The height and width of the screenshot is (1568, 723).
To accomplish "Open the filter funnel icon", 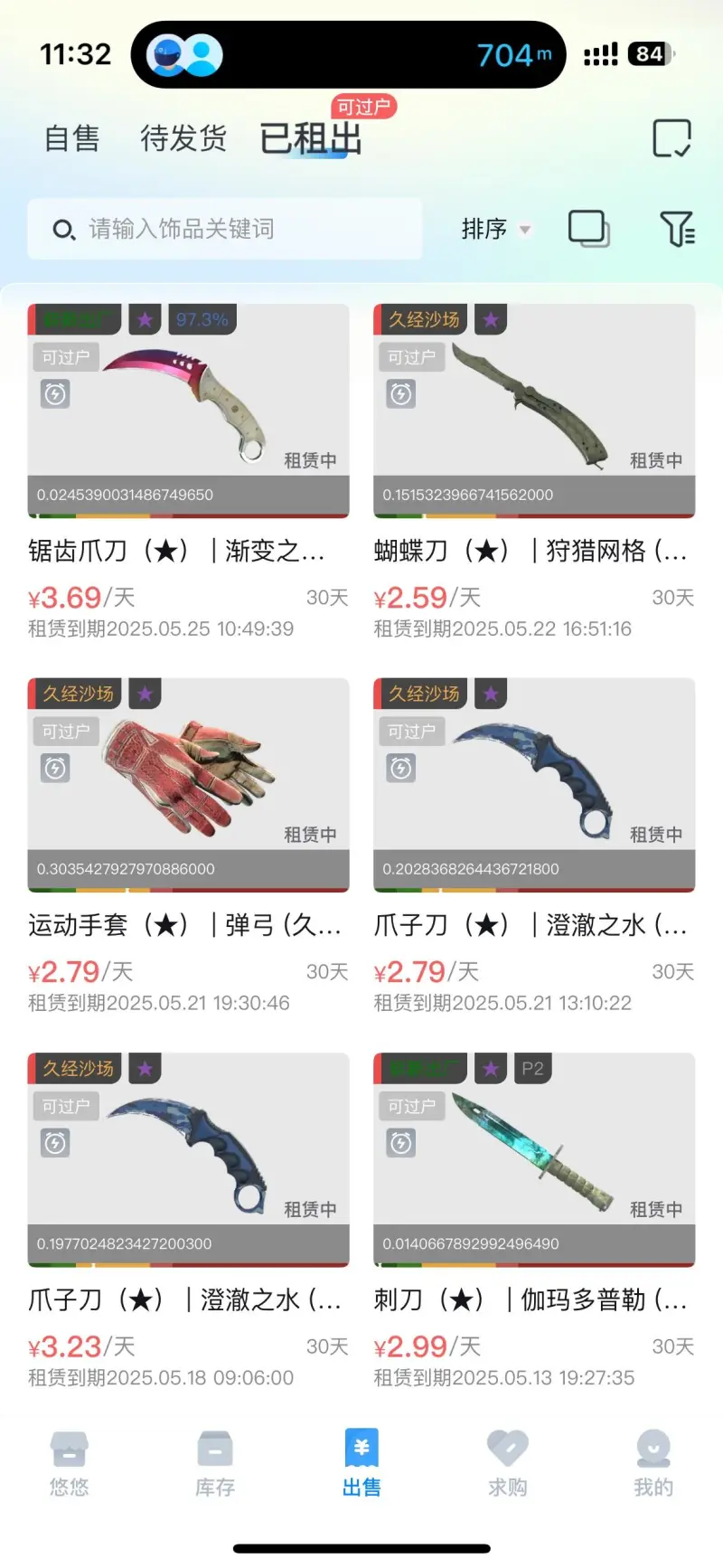I will (x=676, y=229).
